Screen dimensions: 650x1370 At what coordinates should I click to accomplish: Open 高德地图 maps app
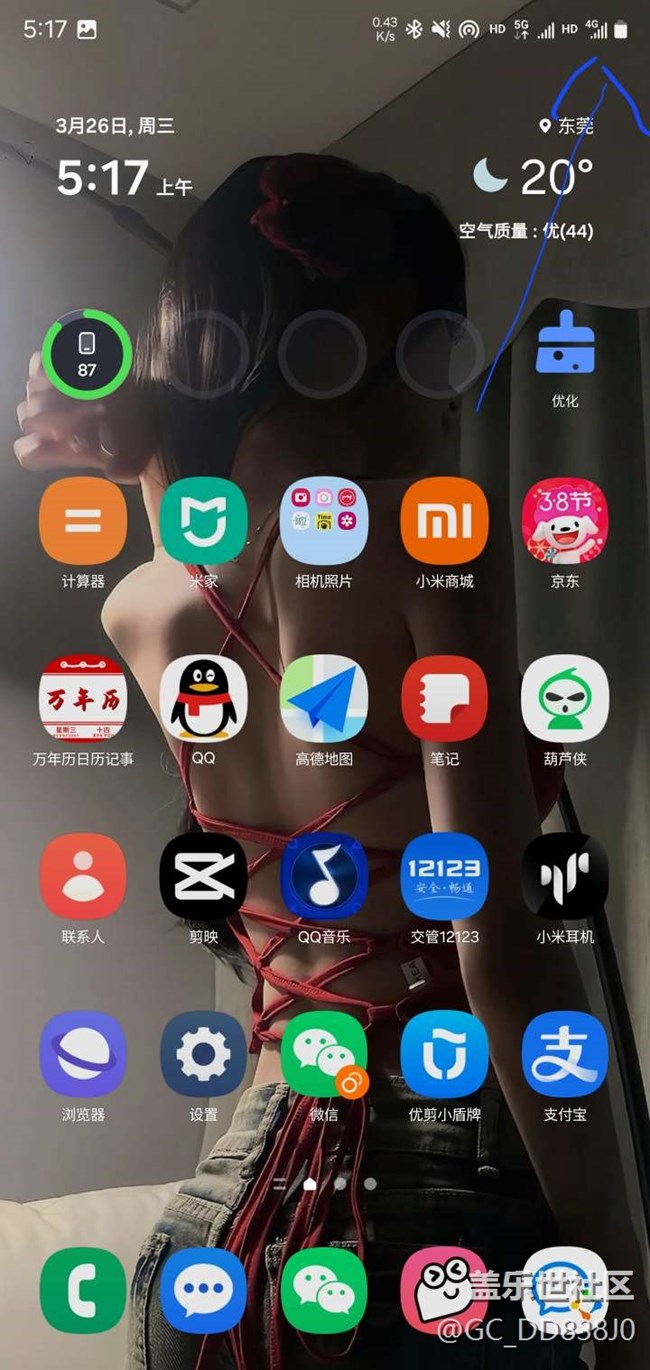(x=324, y=698)
